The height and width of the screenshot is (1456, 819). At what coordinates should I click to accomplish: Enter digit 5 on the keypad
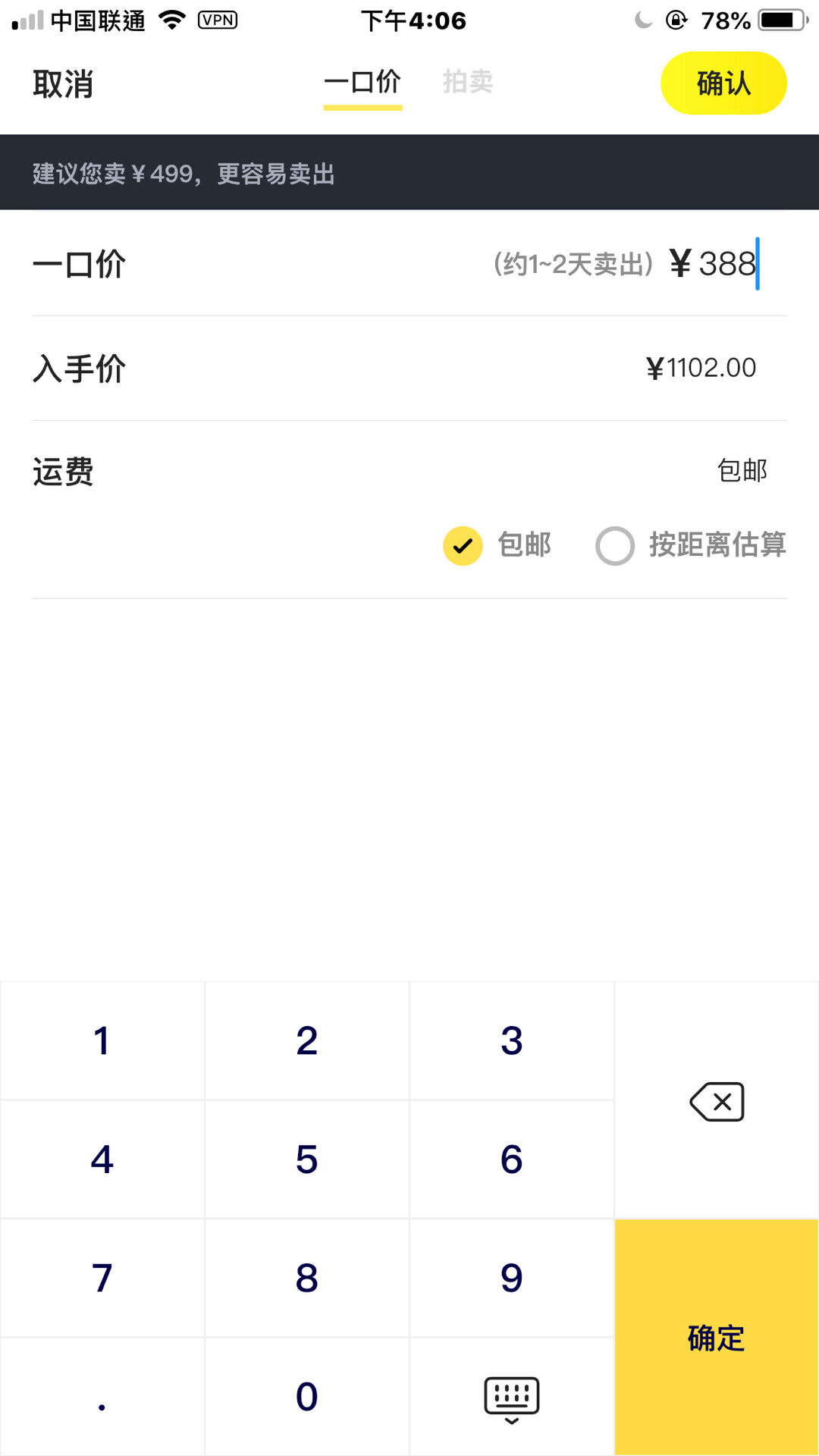coord(307,1159)
